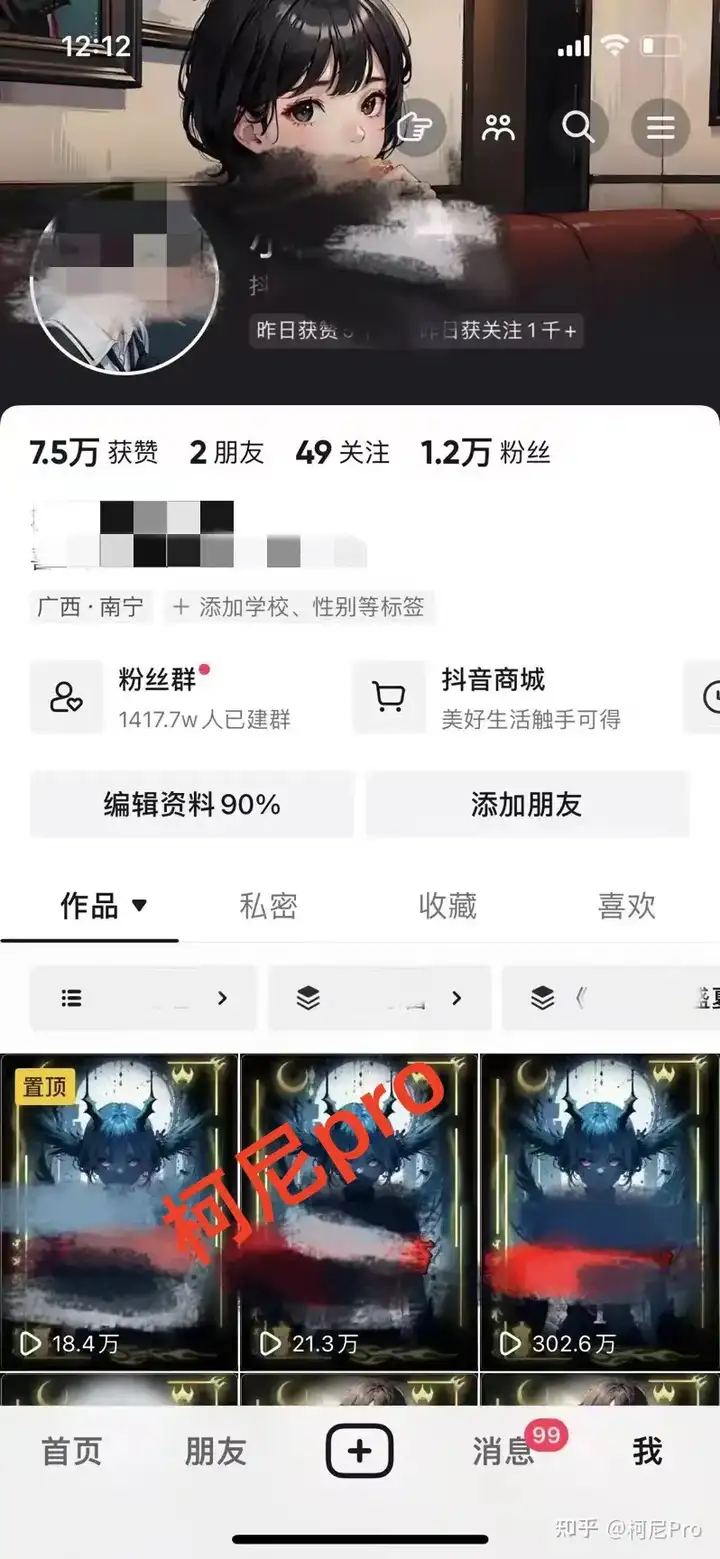720x1559 pixels.
Task: Open the visitors people icon
Action: click(497, 128)
